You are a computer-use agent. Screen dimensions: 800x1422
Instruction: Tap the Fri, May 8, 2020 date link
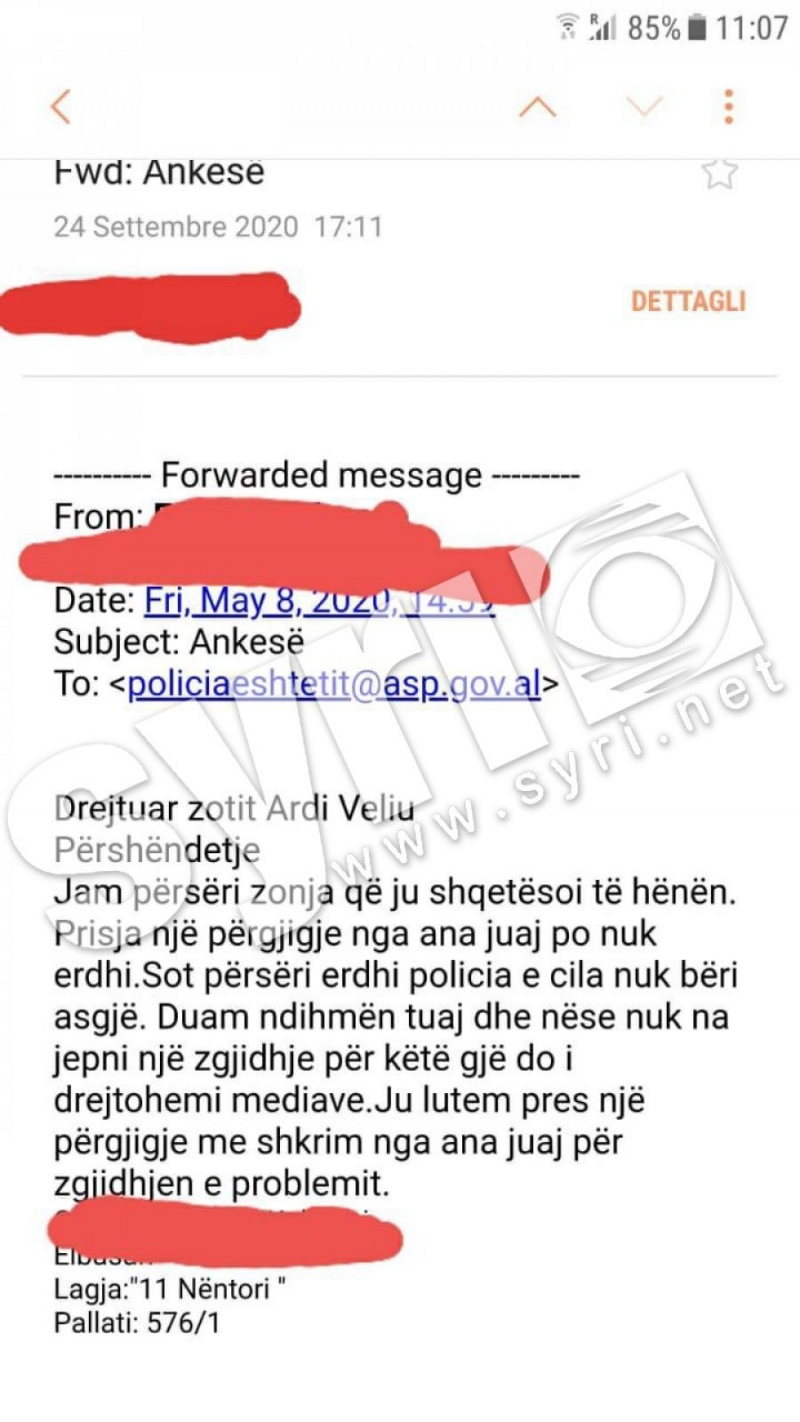point(320,603)
